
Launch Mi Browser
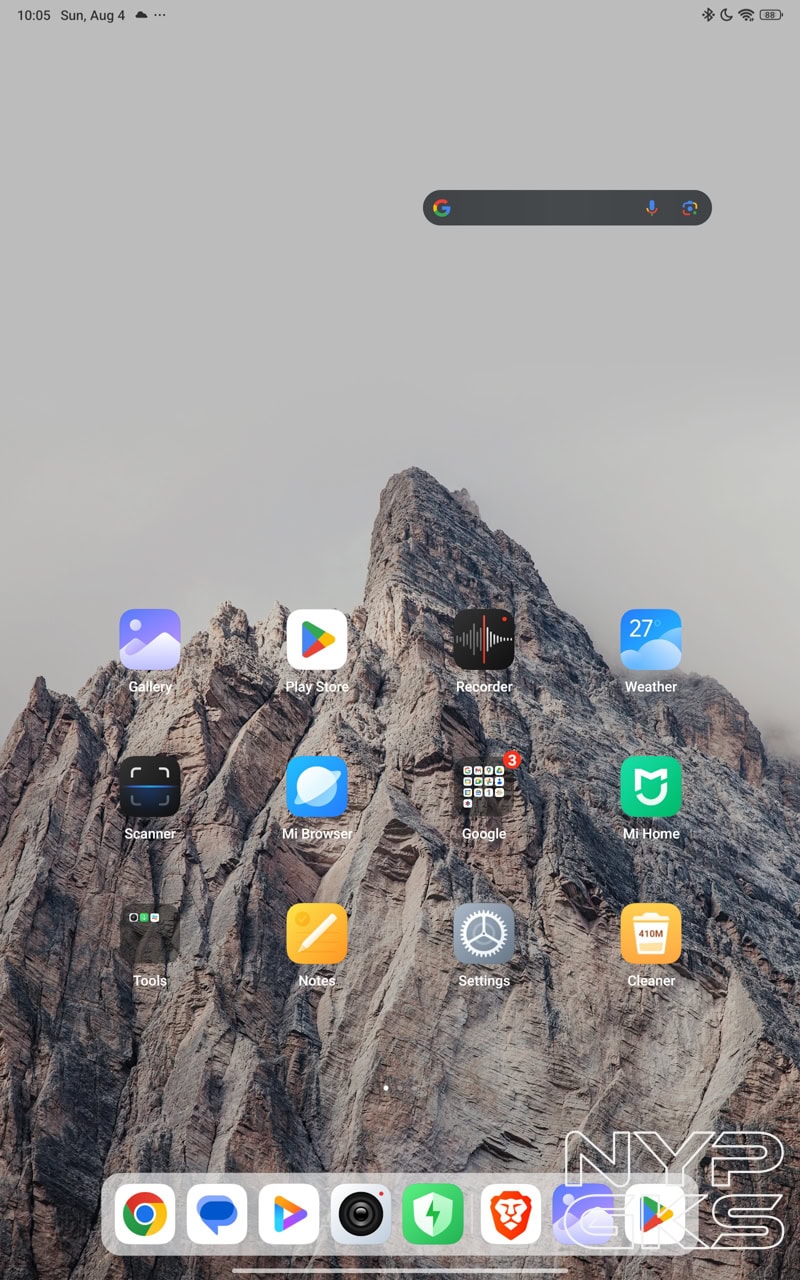coord(317,787)
